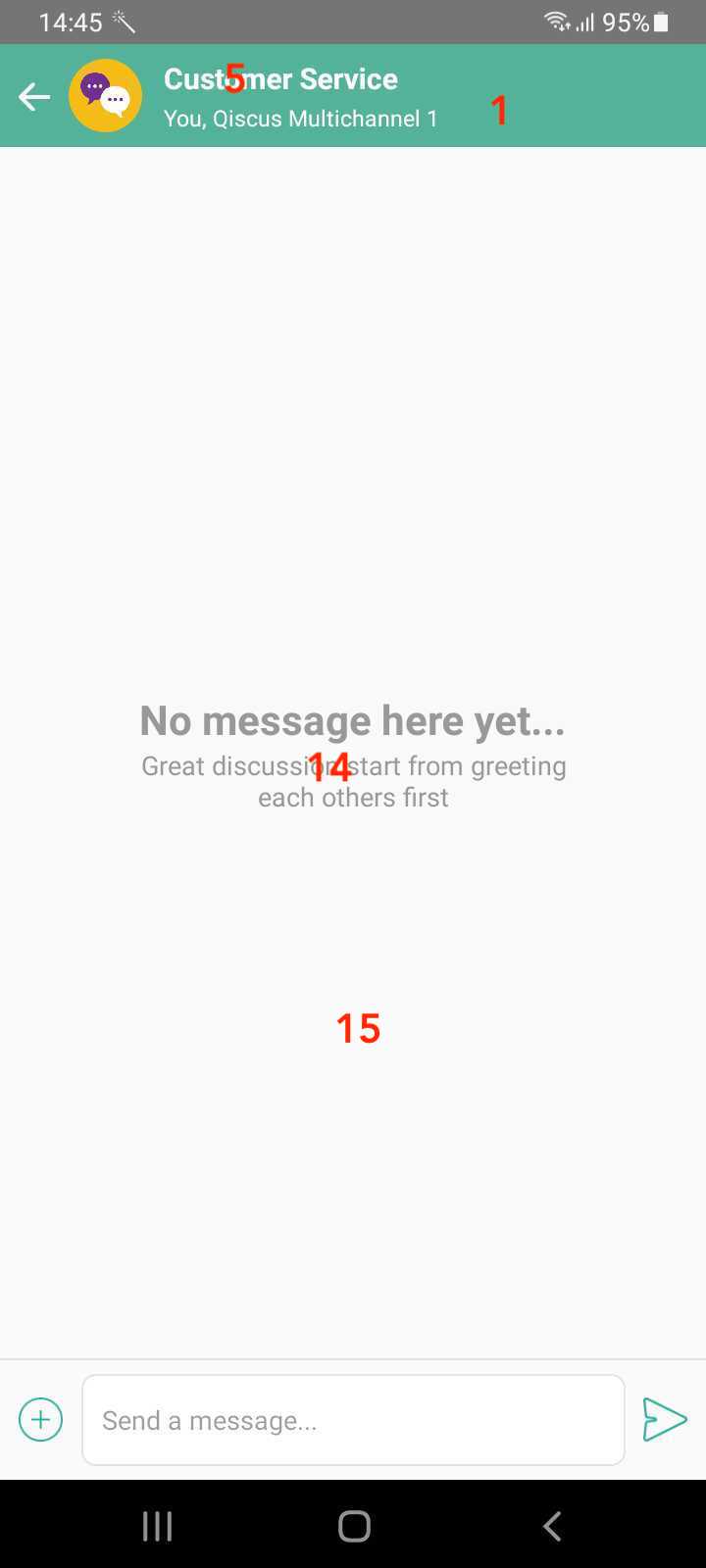Open the Customer Service chat avatar

click(x=105, y=95)
